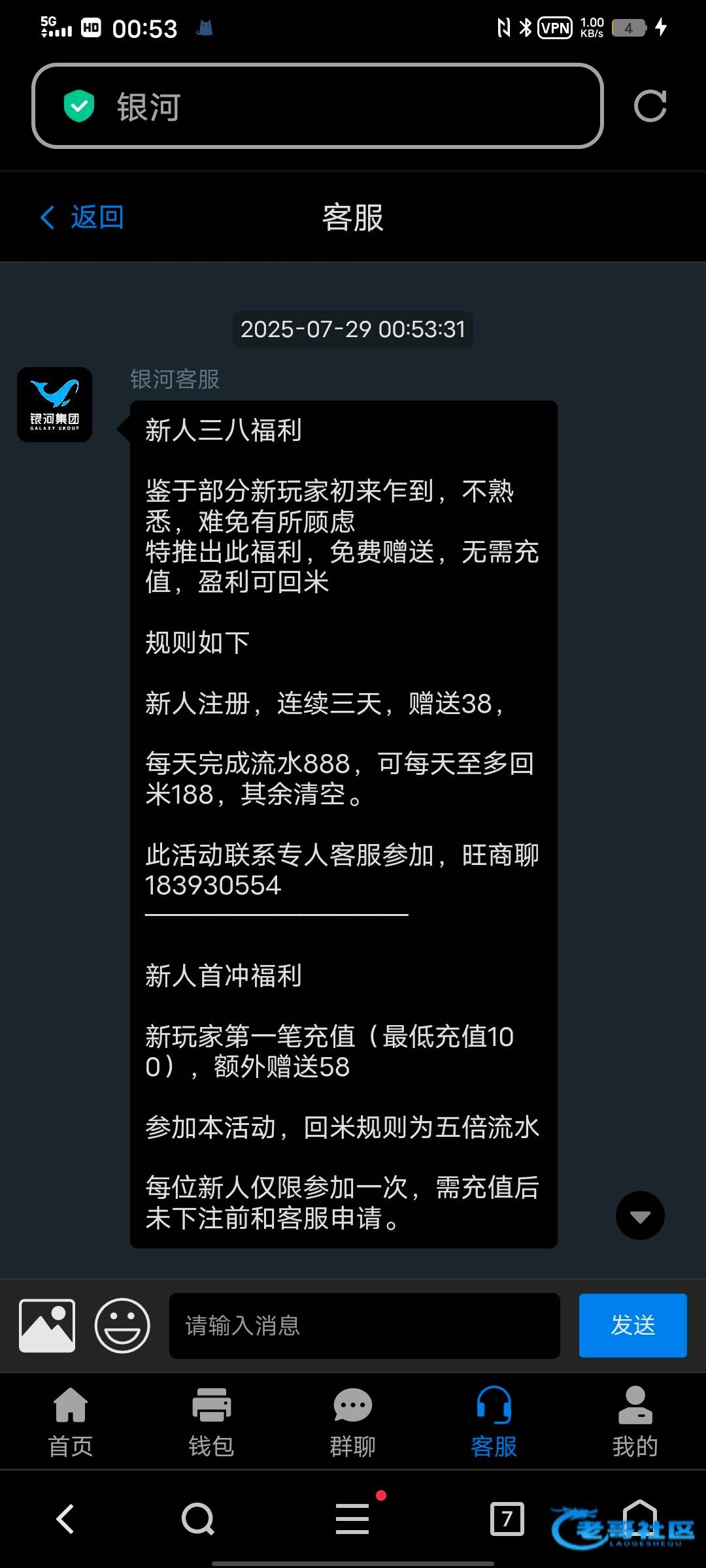706x1568 pixels.
Task: Open the browser menu
Action: coord(353,1518)
